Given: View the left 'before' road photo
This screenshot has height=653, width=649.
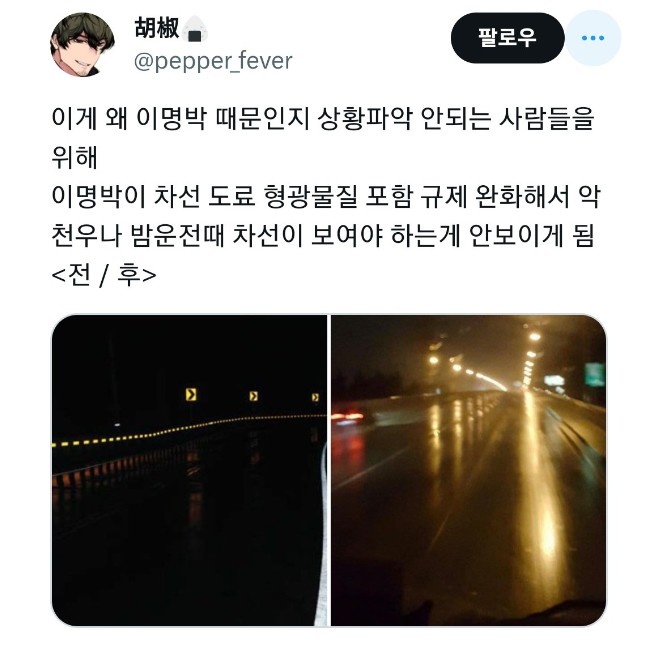Looking at the screenshot, I should coord(190,470).
